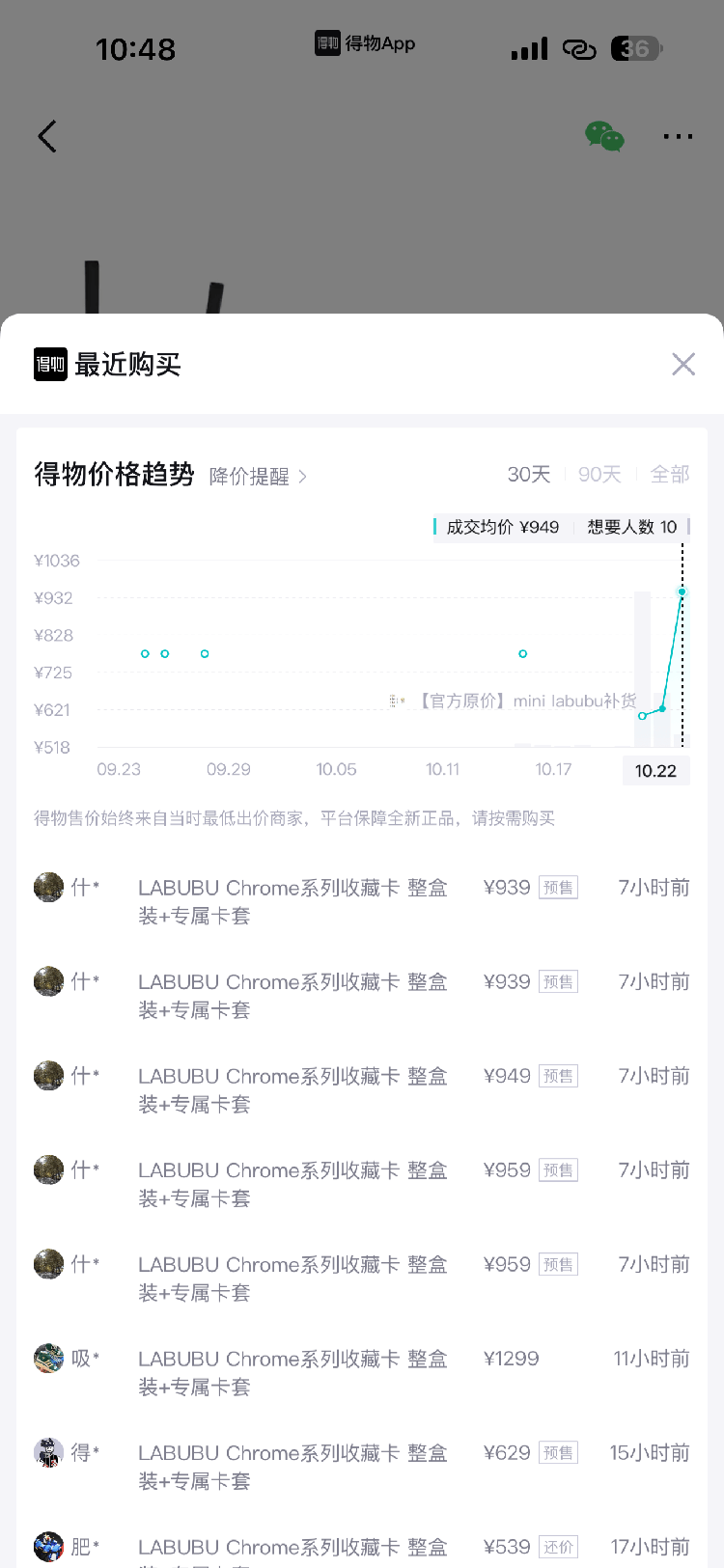The width and height of the screenshot is (724, 1568).
Task: Select the 30天 time range
Action: click(528, 475)
